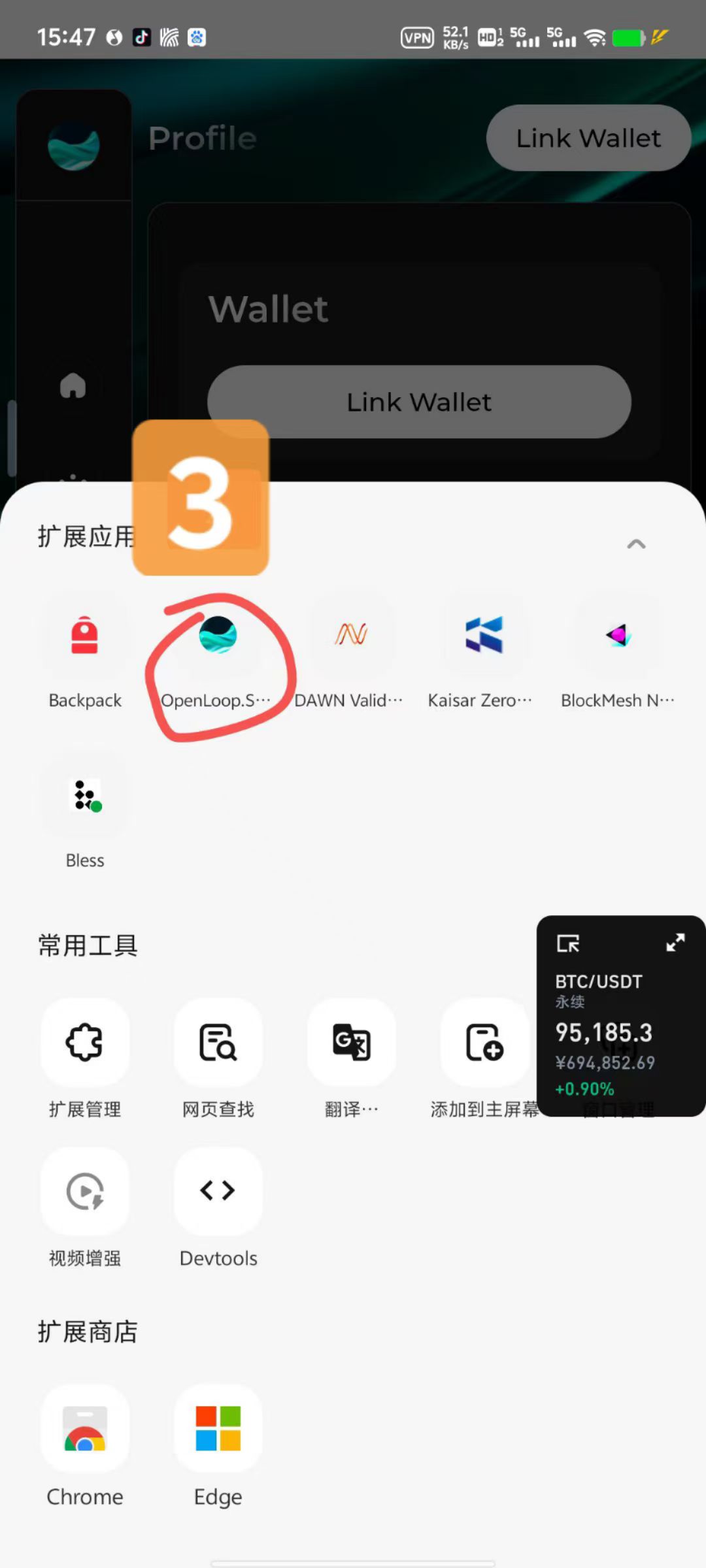Open DAWN Validator extension

(x=351, y=636)
